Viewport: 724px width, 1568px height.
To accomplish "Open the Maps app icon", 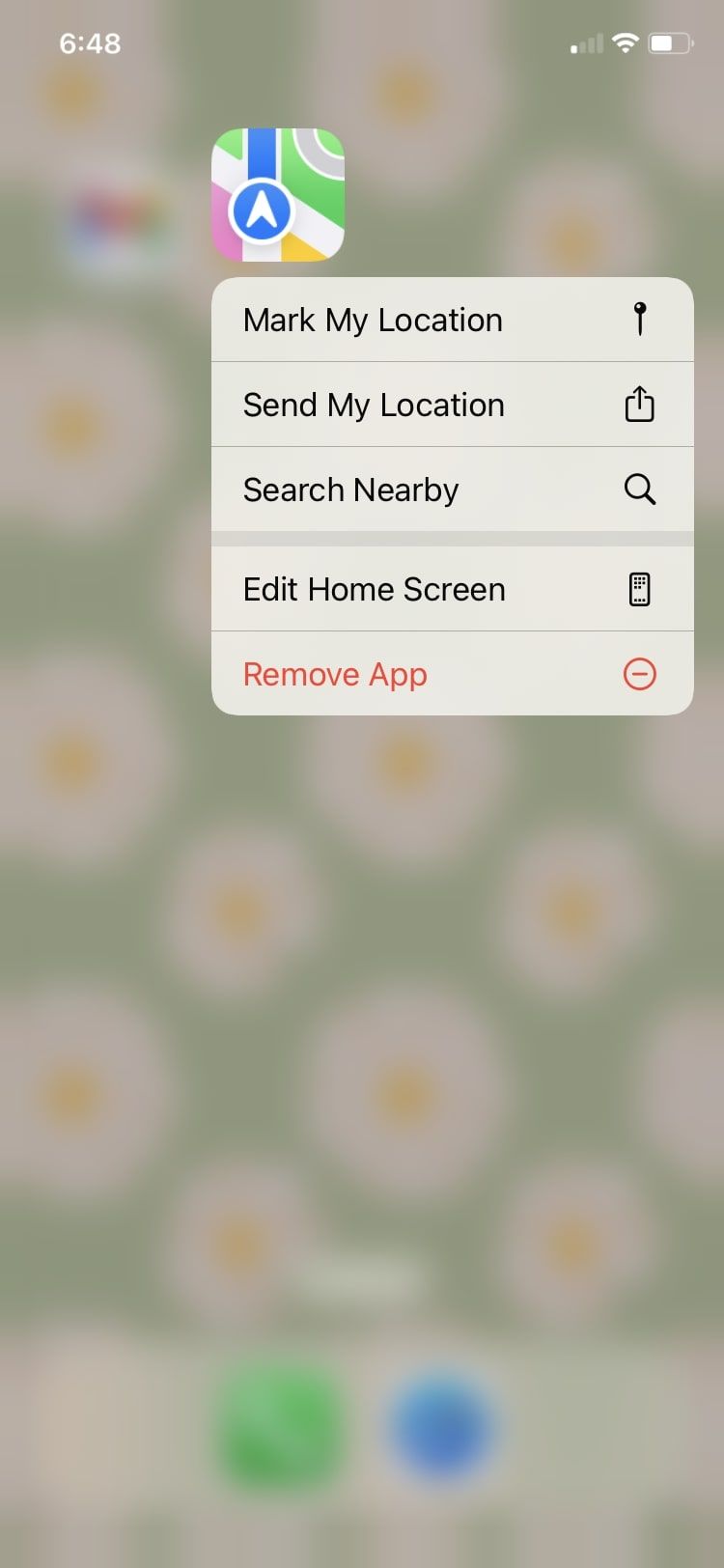I will (278, 195).
